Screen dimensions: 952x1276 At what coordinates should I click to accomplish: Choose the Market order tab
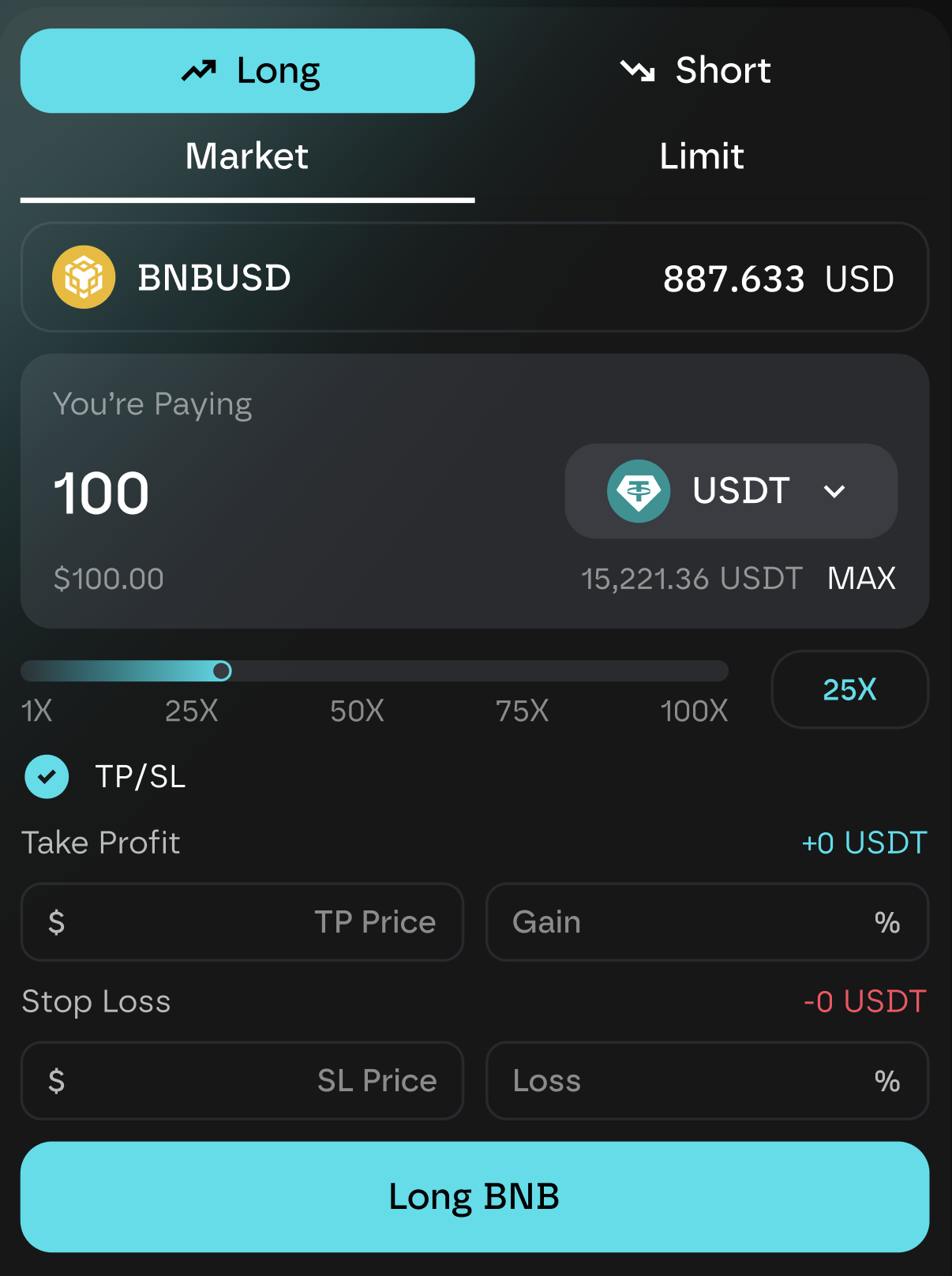pyautogui.click(x=247, y=156)
